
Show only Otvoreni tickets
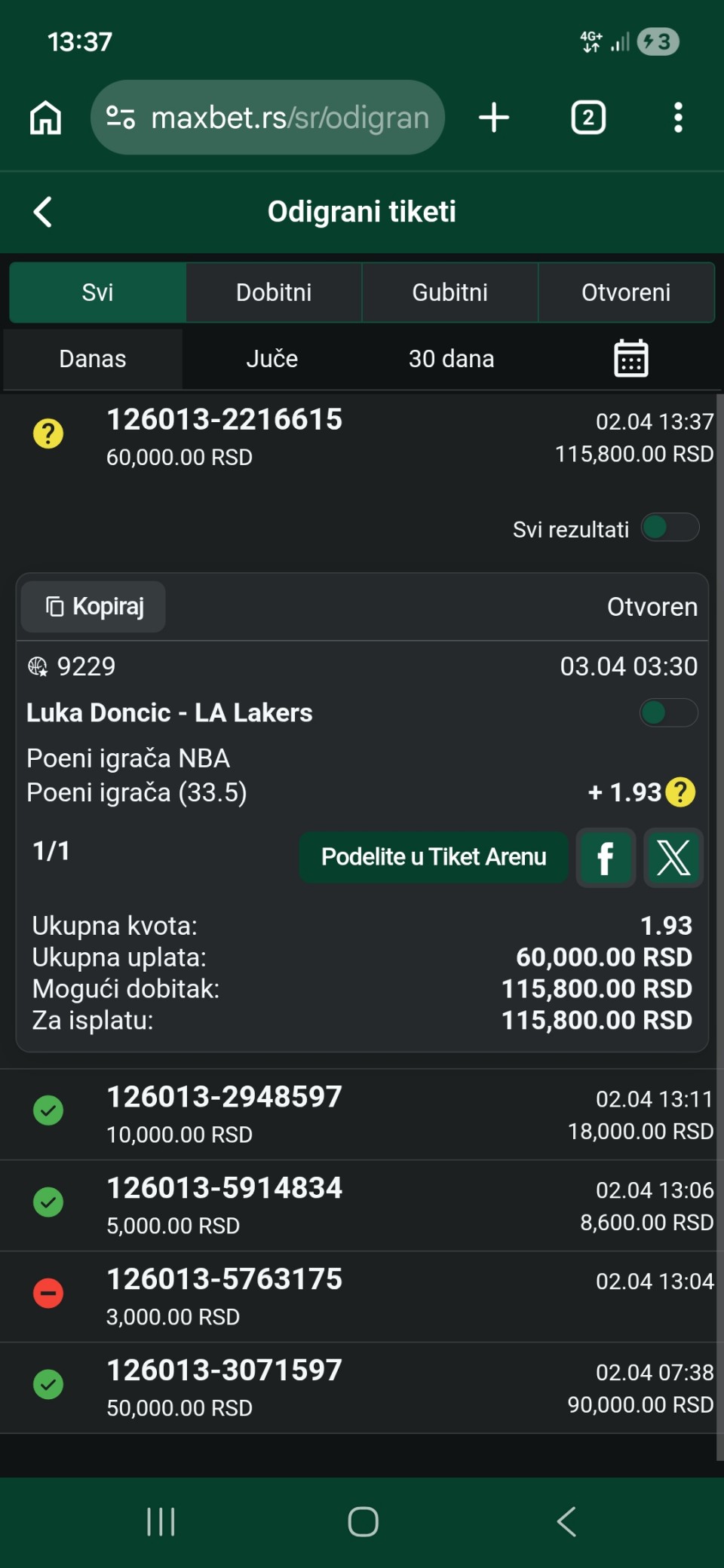coord(626,292)
